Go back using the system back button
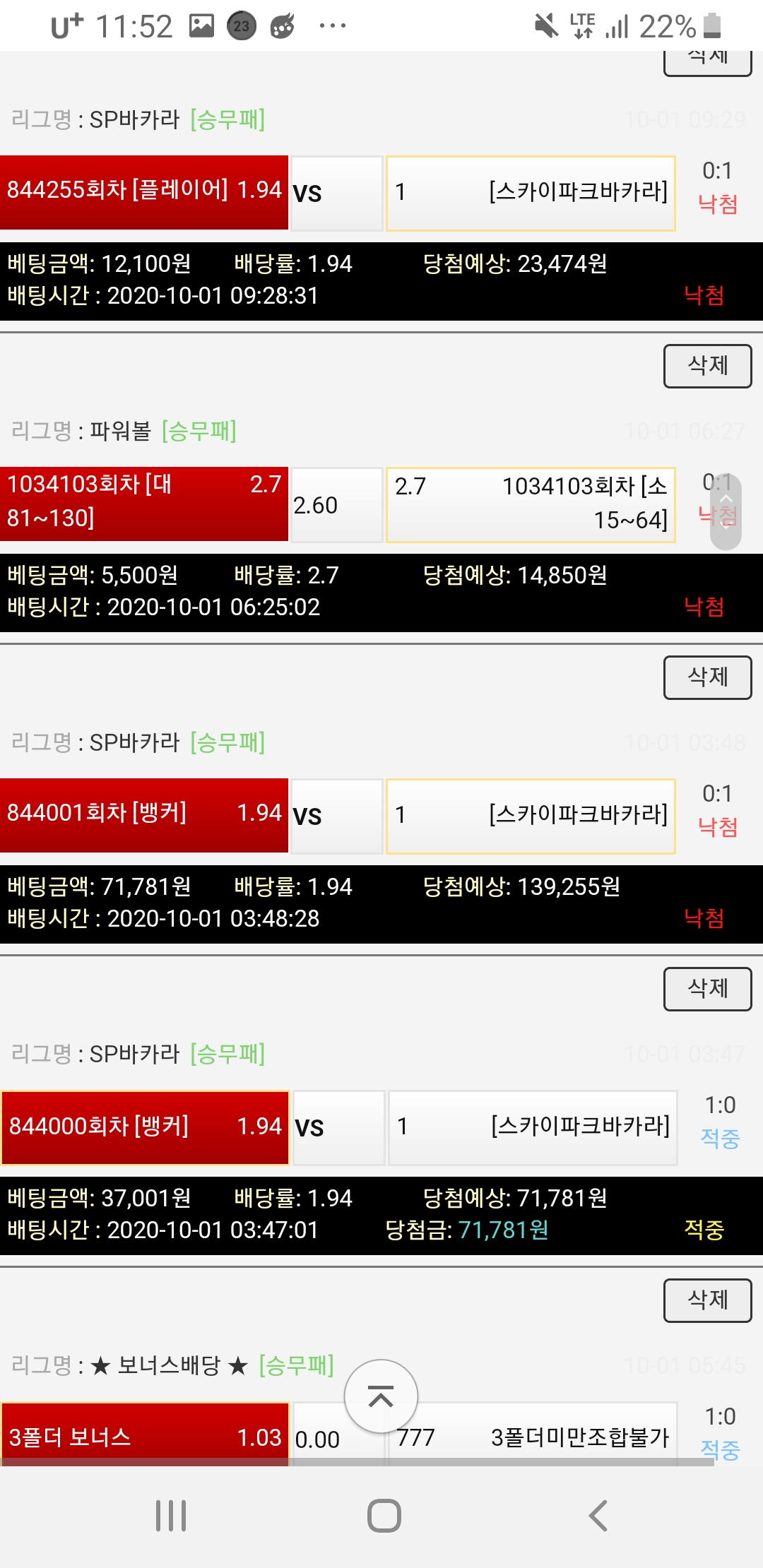The height and width of the screenshot is (1568, 763). pos(598,1516)
